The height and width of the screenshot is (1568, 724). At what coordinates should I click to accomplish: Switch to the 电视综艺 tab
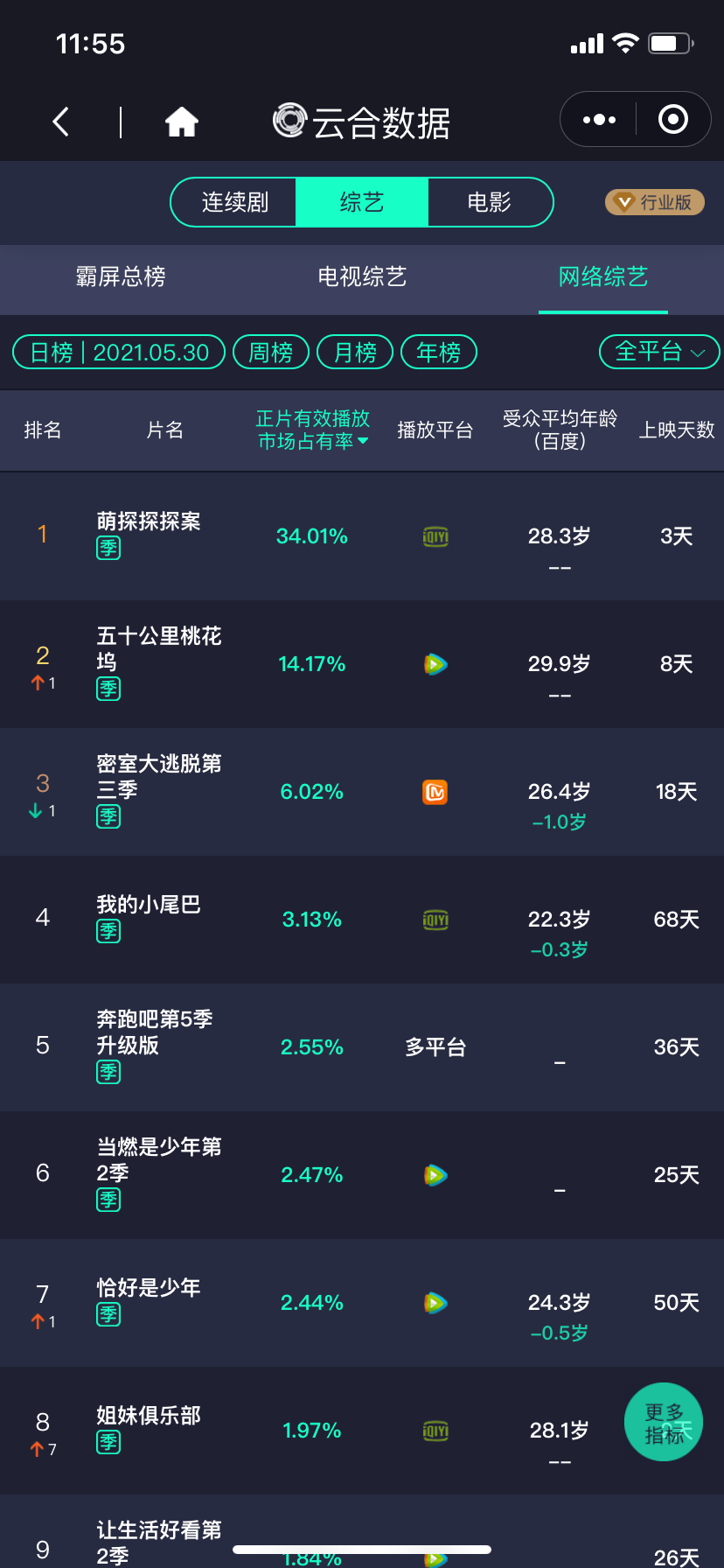362,277
